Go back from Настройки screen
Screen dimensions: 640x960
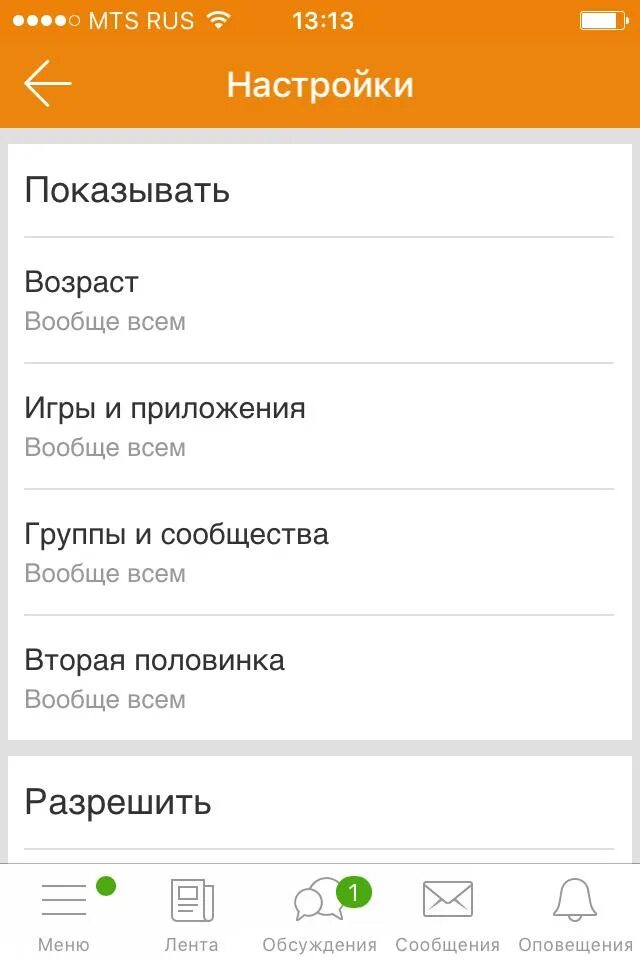point(47,84)
